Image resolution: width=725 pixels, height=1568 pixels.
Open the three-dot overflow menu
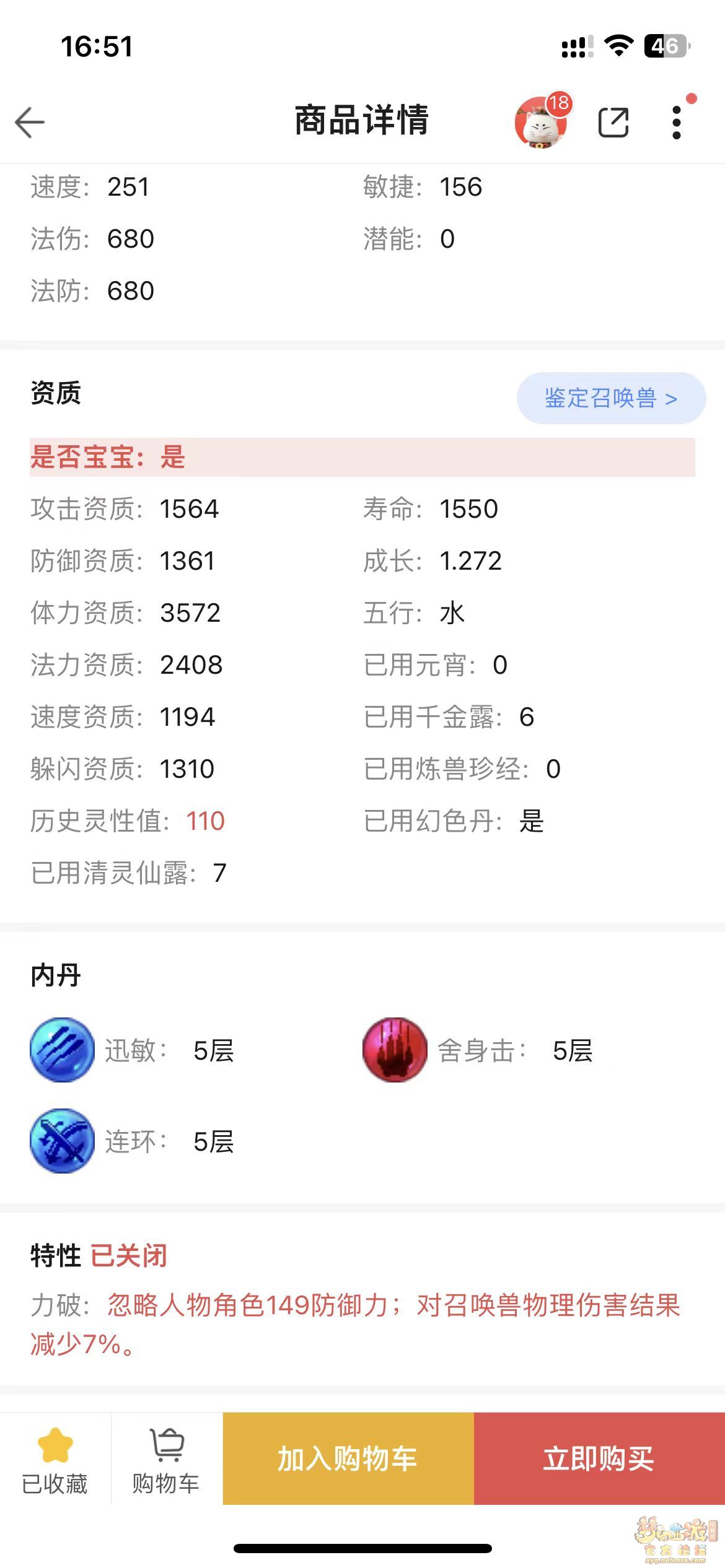tap(677, 122)
